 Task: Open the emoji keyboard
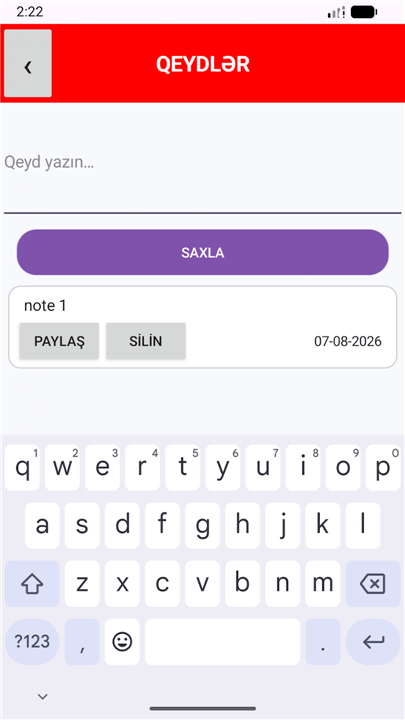pyautogui.click(x=122, y=641)
